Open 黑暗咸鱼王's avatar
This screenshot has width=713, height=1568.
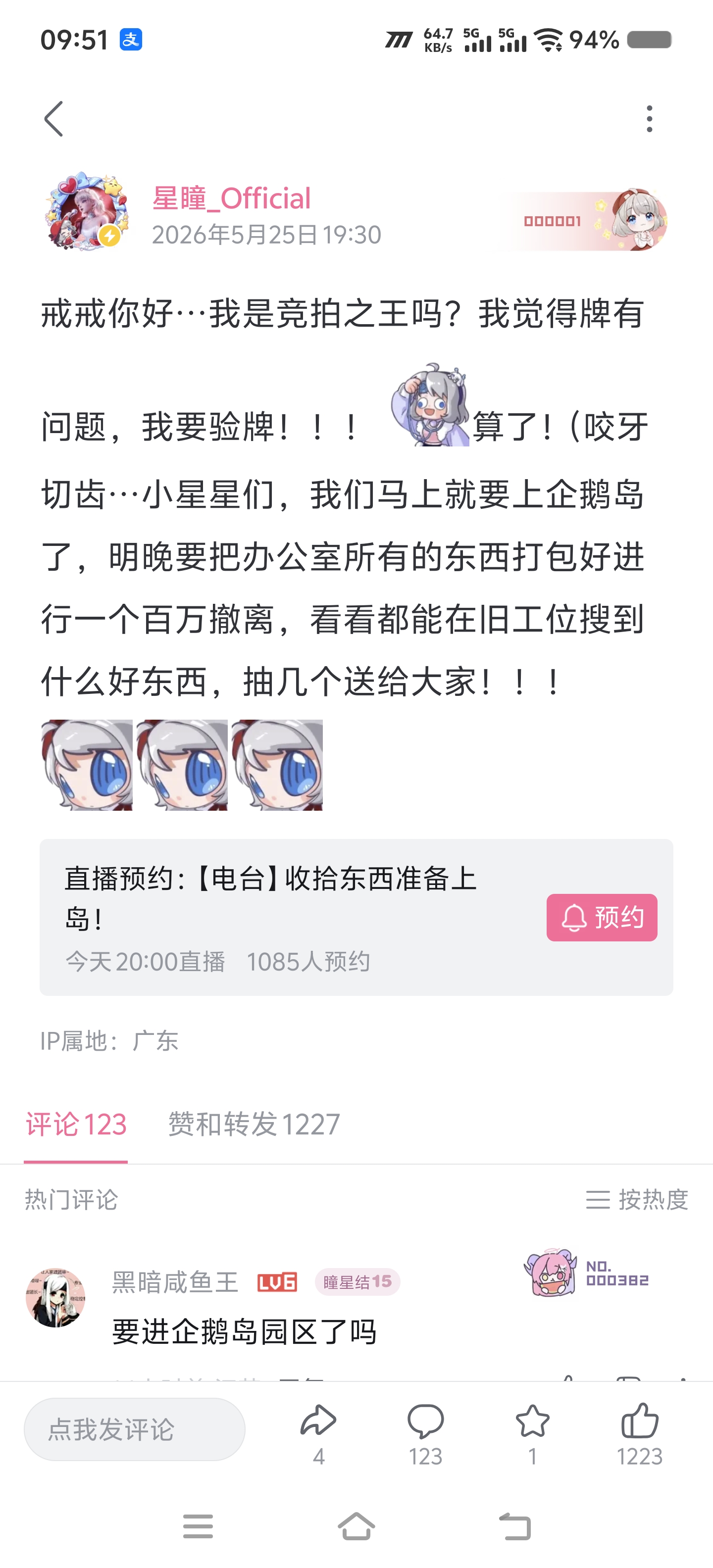pyautogui.click(x=55, y=1298)
